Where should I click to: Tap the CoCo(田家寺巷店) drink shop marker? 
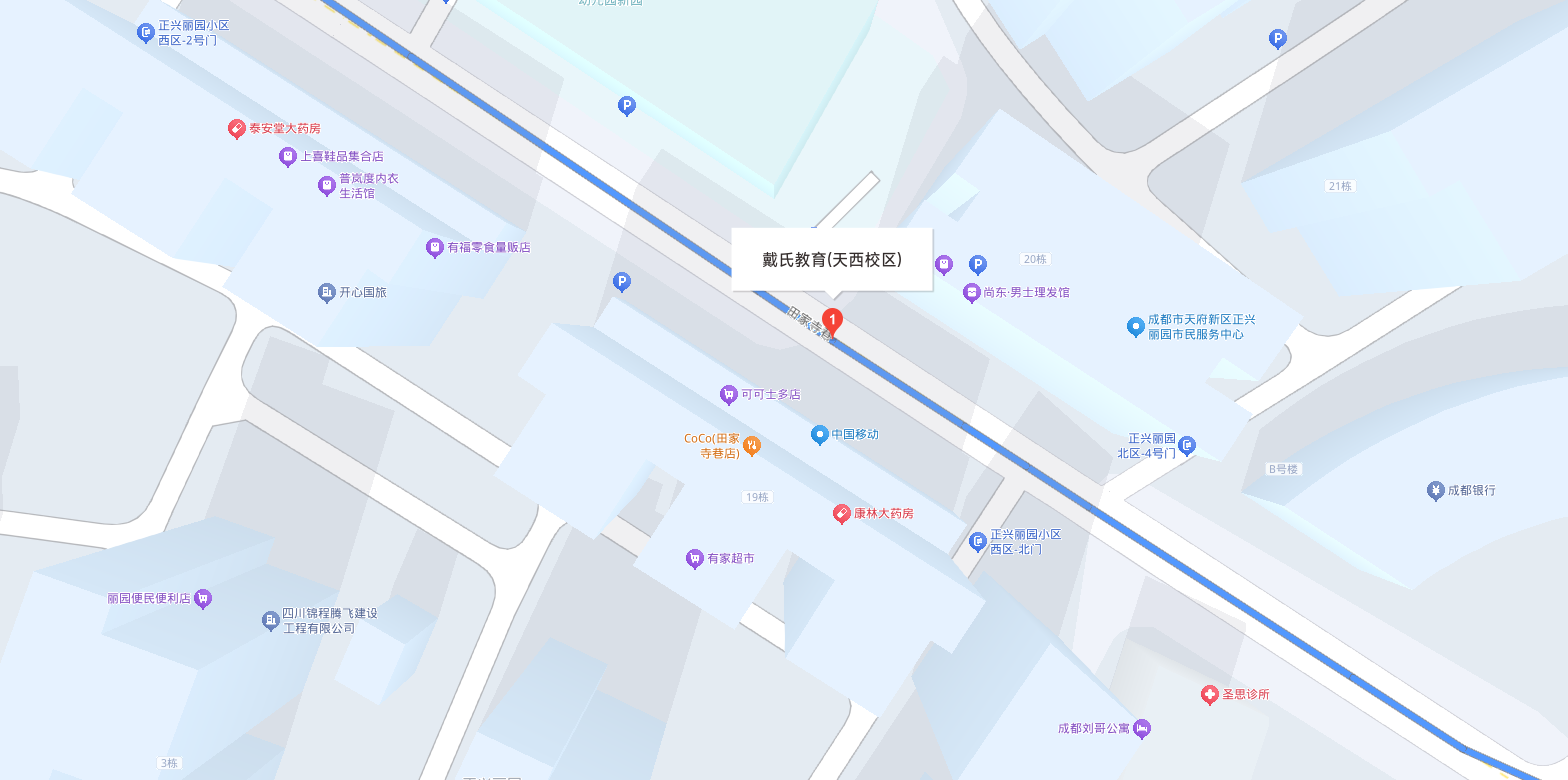752,446
